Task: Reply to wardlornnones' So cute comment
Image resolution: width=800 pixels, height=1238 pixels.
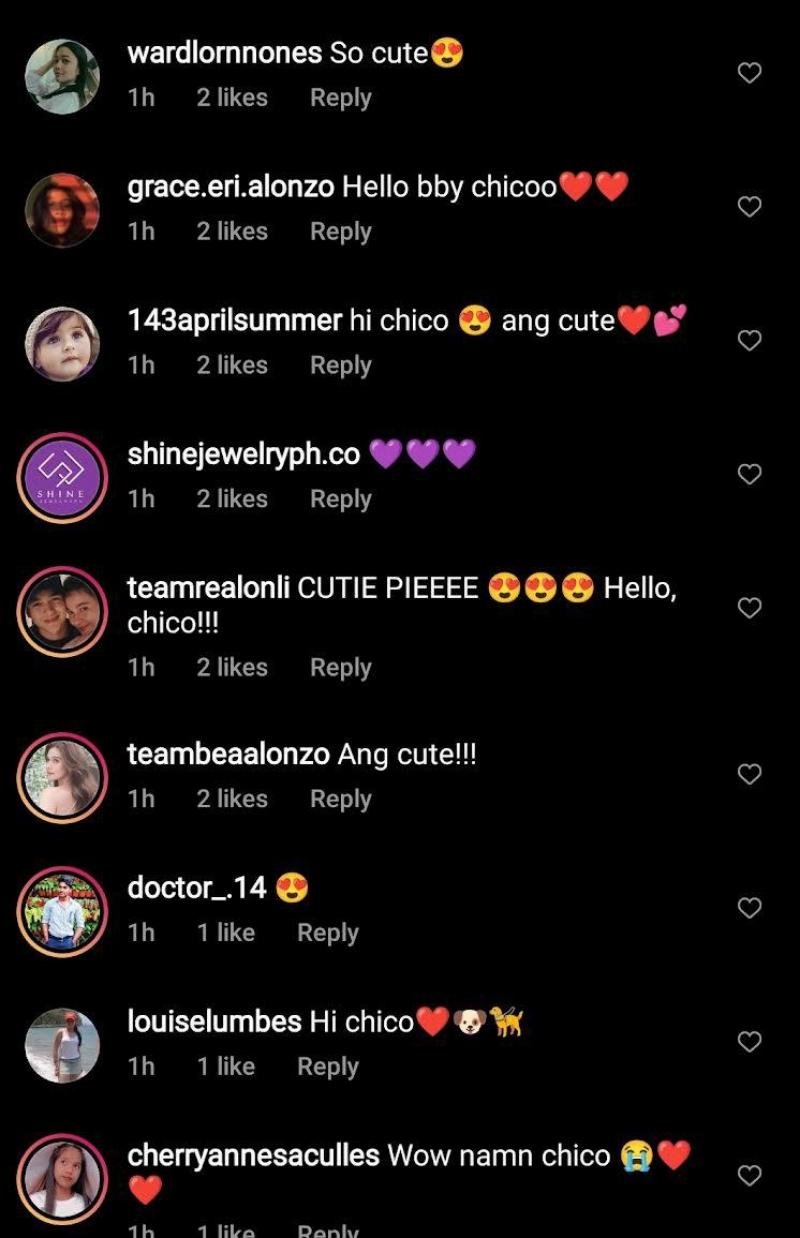Action: pos(340,98)
